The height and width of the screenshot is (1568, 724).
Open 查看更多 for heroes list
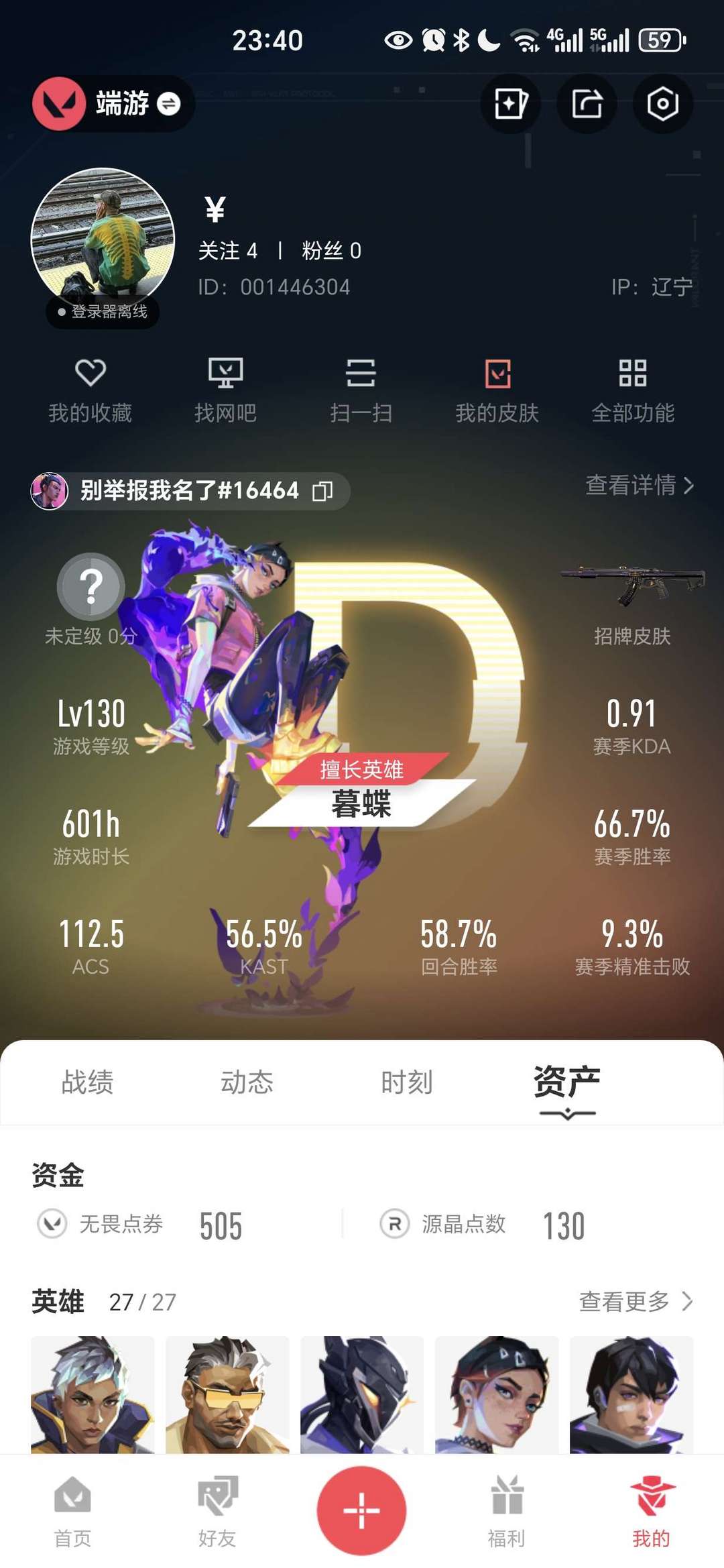pos(636,1301)
